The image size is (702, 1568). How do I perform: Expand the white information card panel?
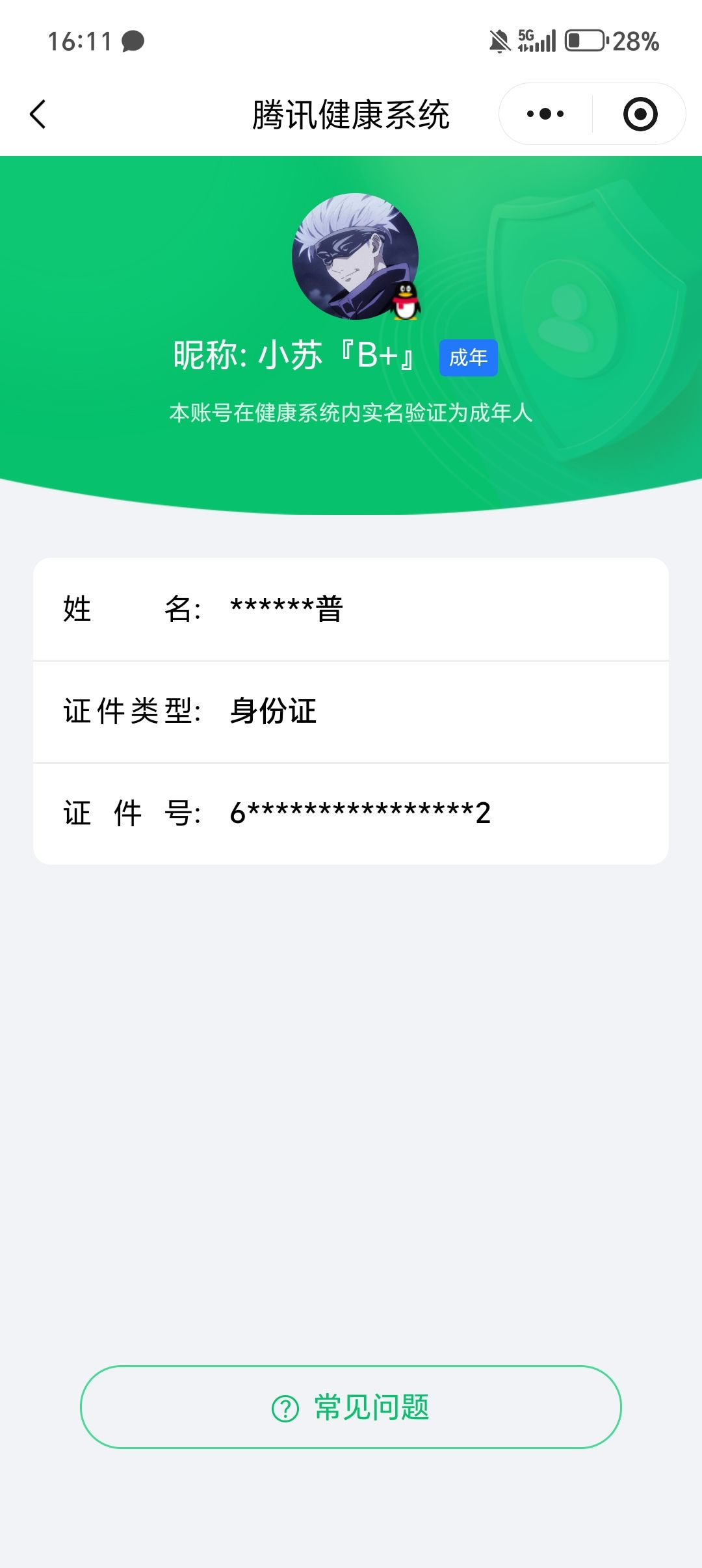[x=351, y=711]
